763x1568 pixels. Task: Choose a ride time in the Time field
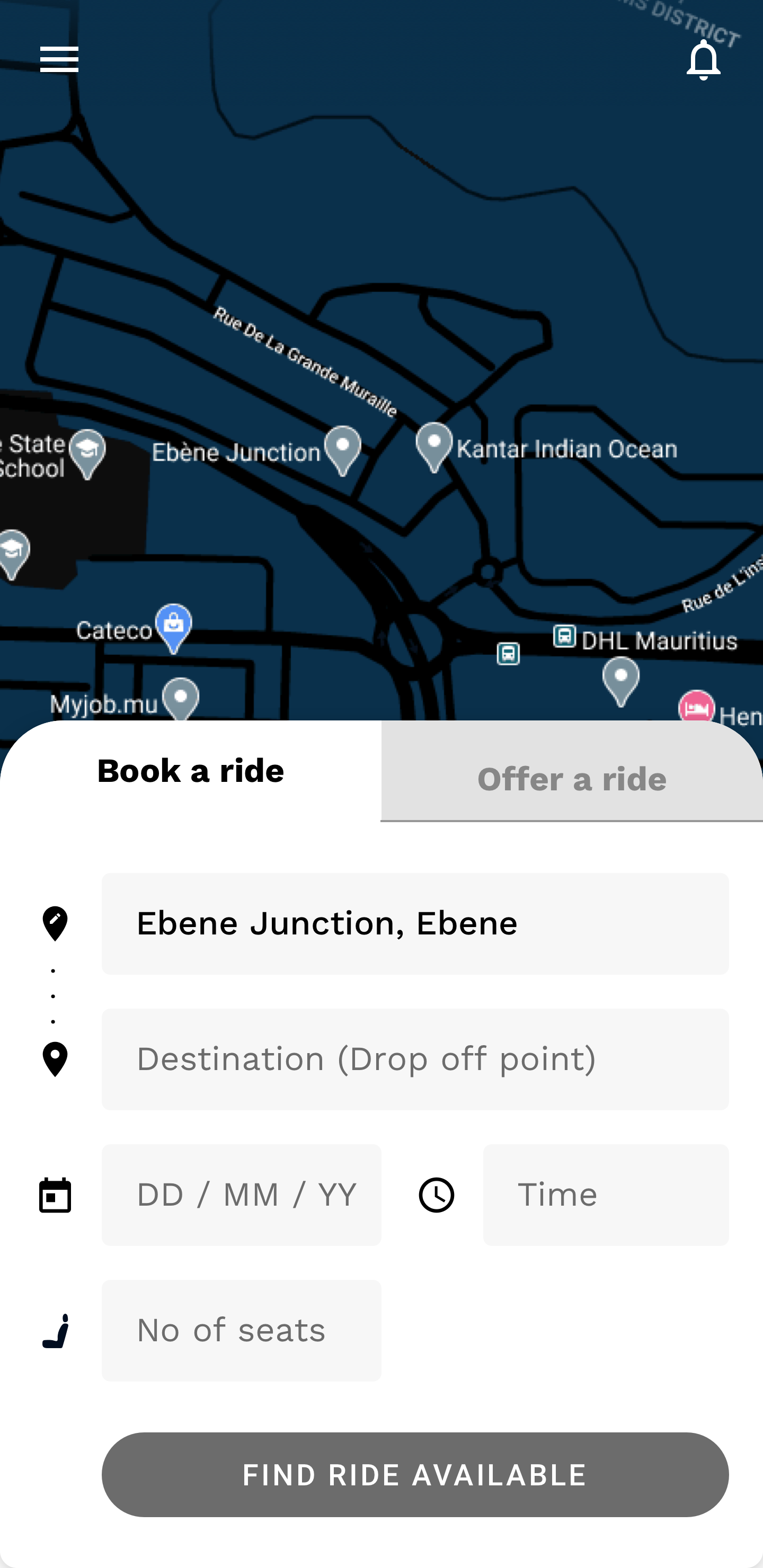click(606, 1195)
